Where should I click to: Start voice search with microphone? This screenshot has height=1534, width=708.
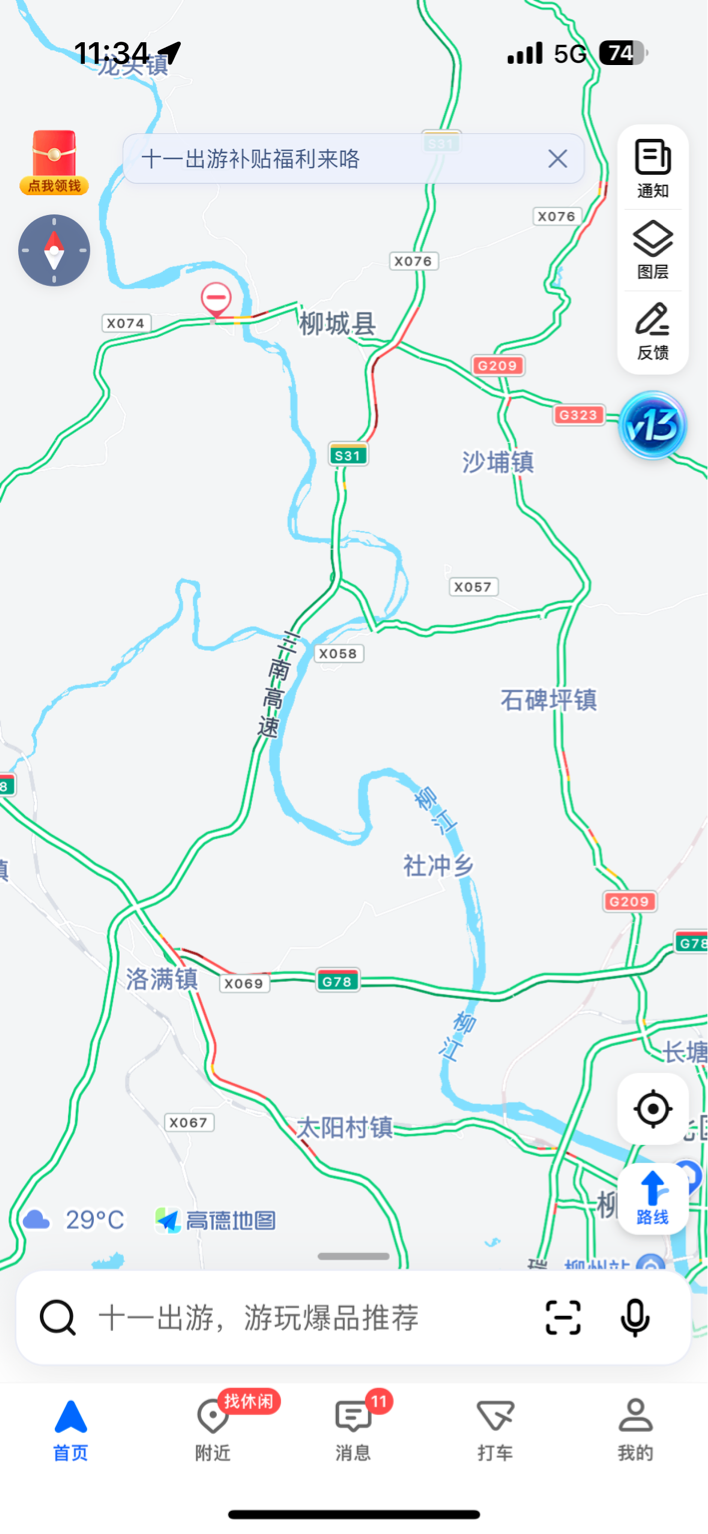(635, 1318)
